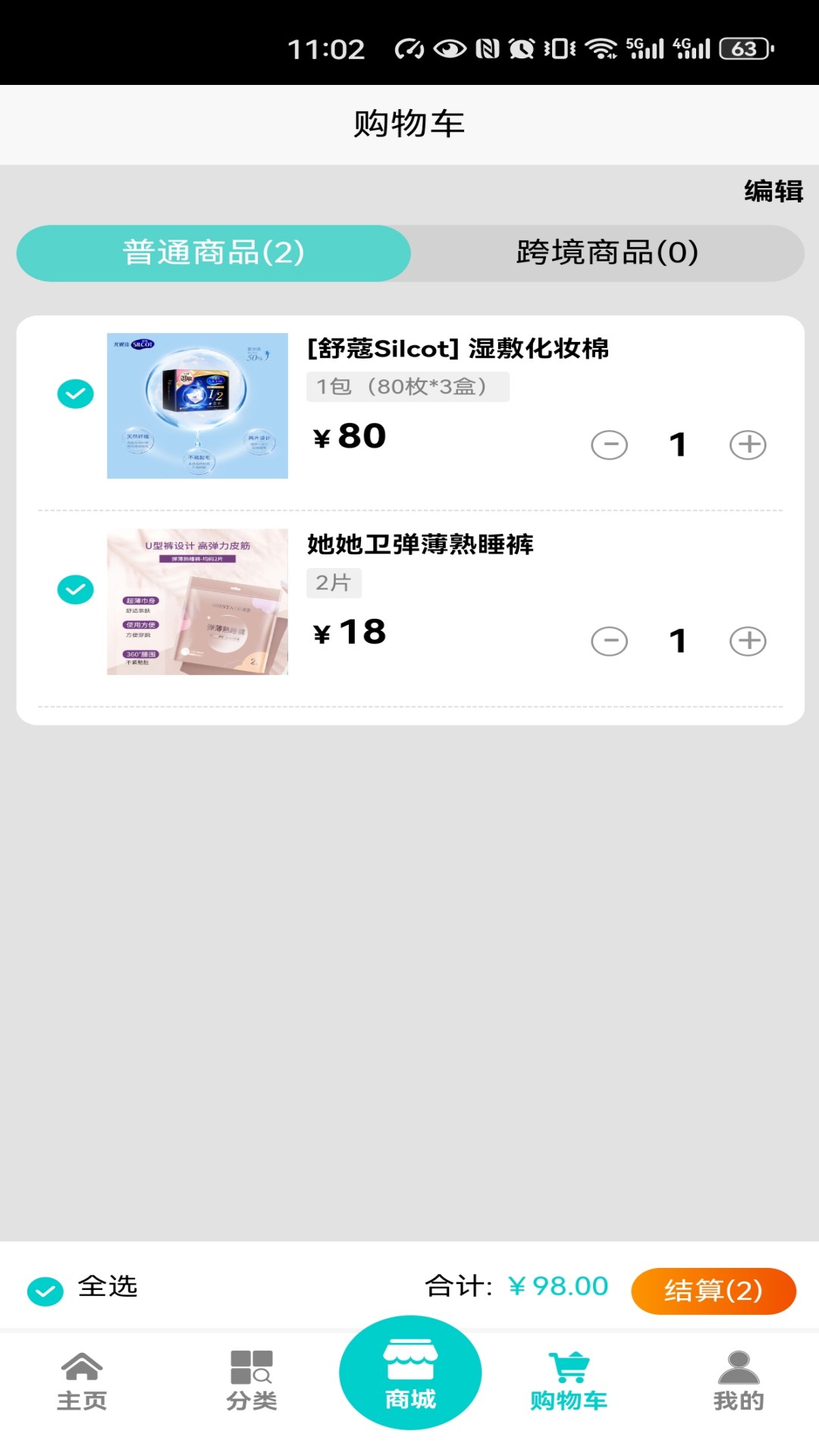Open the Silcot 化妆棉 product image
The width and height of the screenshot is (819, 1456).
[x=197, y=406]
